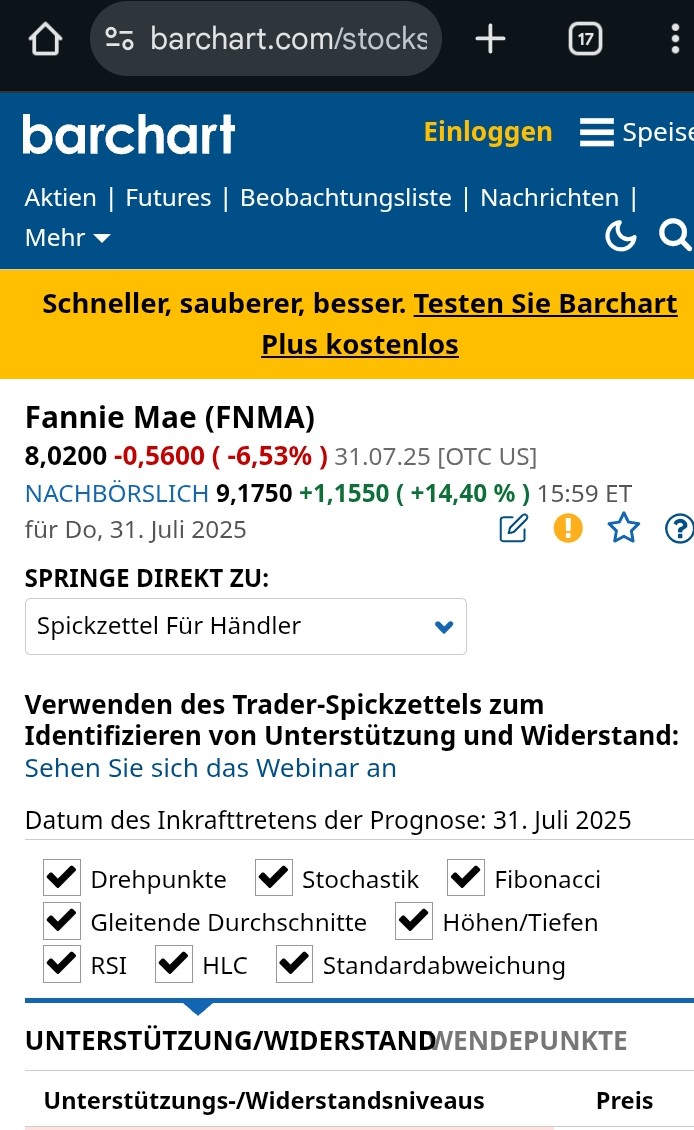This screenshot has width=694, height=1130.
Task: Go to the browser home page
Action: (x=46, y=40)
